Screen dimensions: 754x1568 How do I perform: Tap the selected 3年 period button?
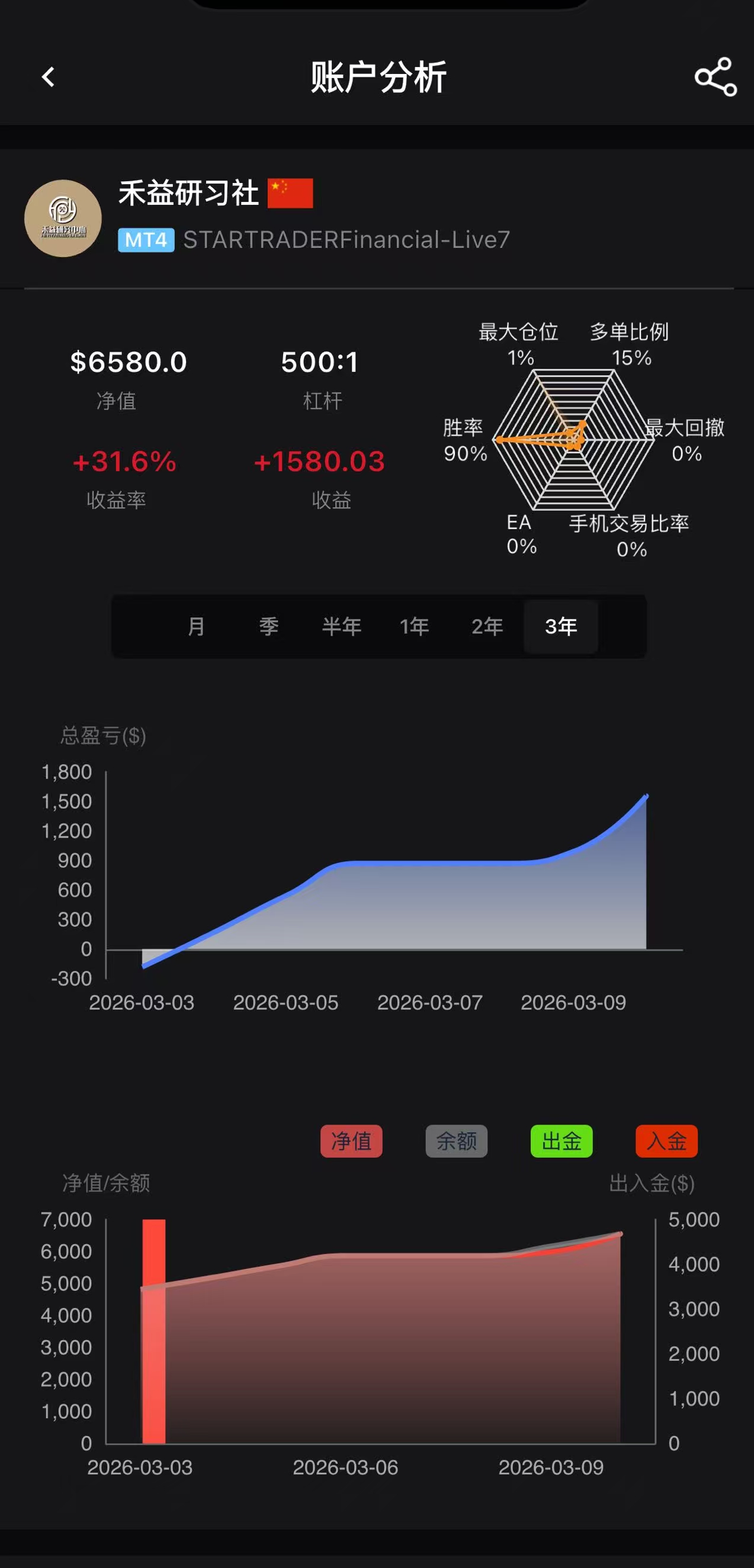(560, 626)
